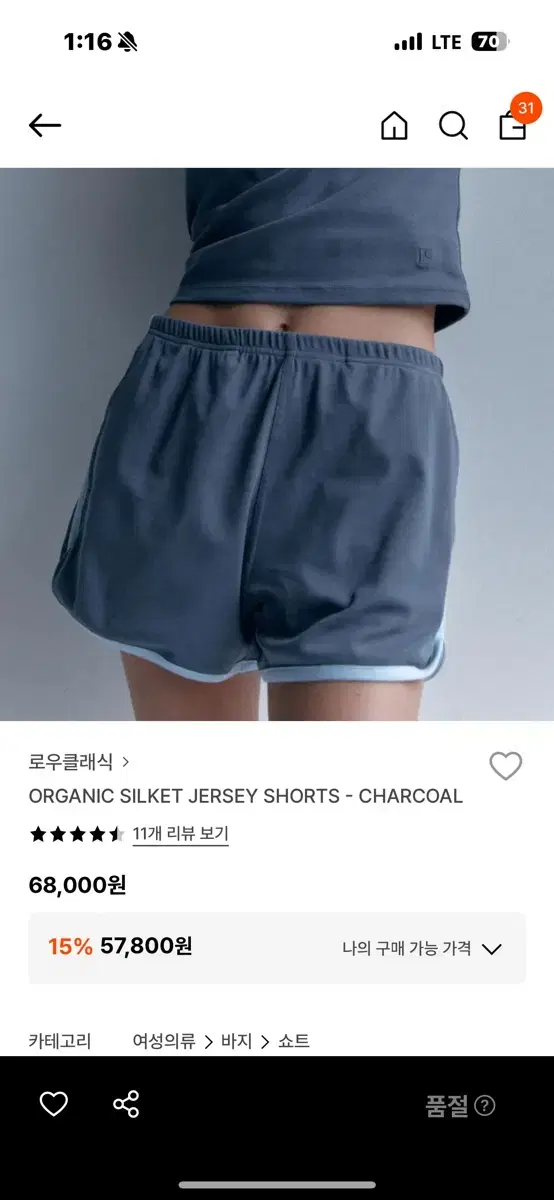The width and height of the screenshot is (554, 1200).
Task: Share this product
Action: (126, 1104)
